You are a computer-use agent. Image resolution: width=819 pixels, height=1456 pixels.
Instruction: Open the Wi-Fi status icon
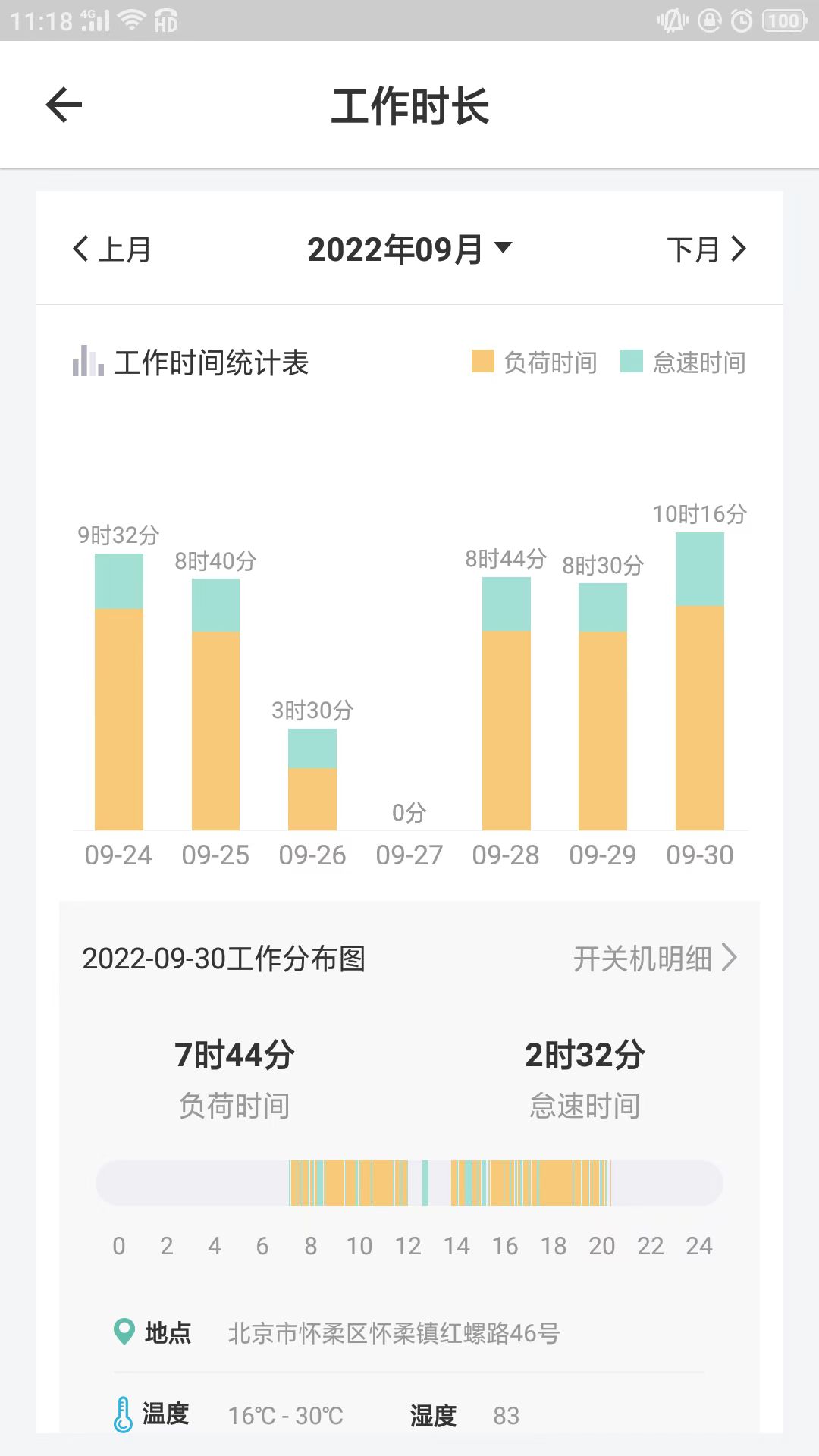tap(130, 19)
